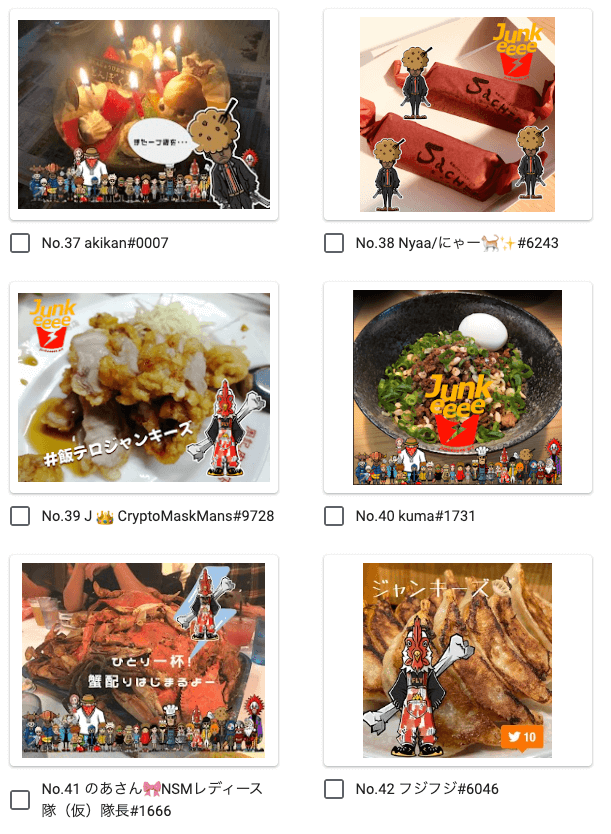Select the No.41 のあさん entry checkbox
This screenshot has width=611, height=834.
click(x=20, y=799)
